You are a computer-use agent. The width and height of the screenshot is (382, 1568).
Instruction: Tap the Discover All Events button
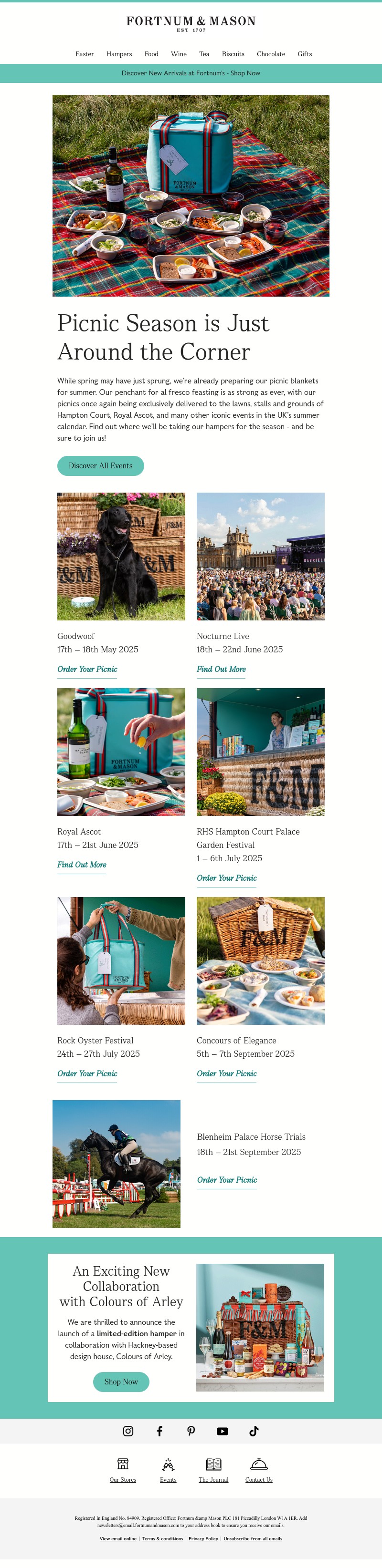tap(101, 465)
